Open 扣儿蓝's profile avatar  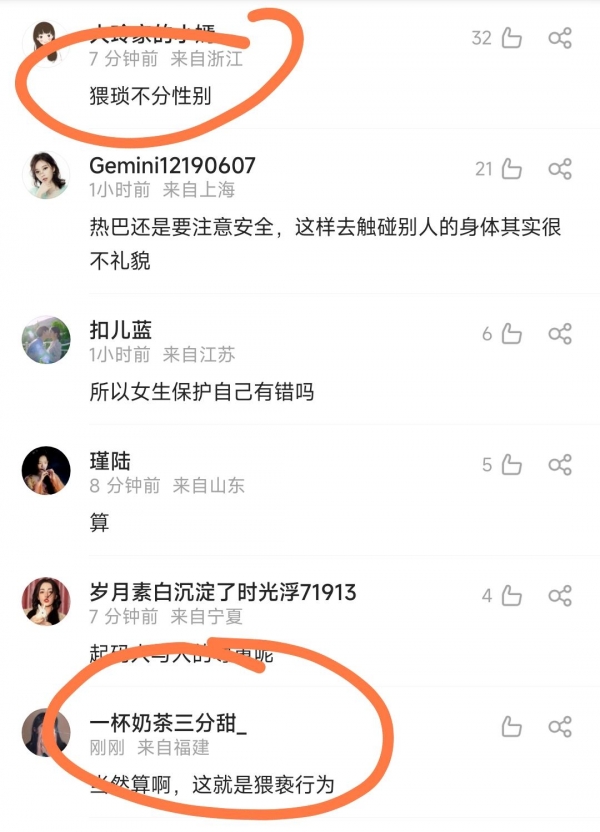click(x=46, y=340)
